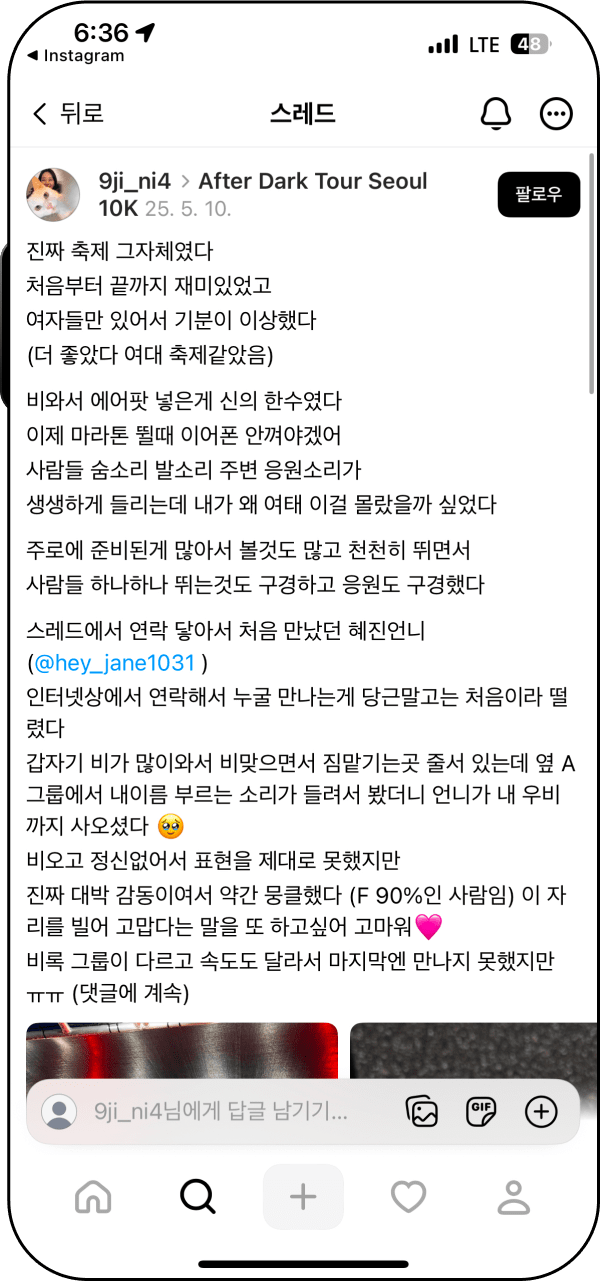Switch to the Search tab
The image size is (600, 1281).
click(x=197, y=1196)
